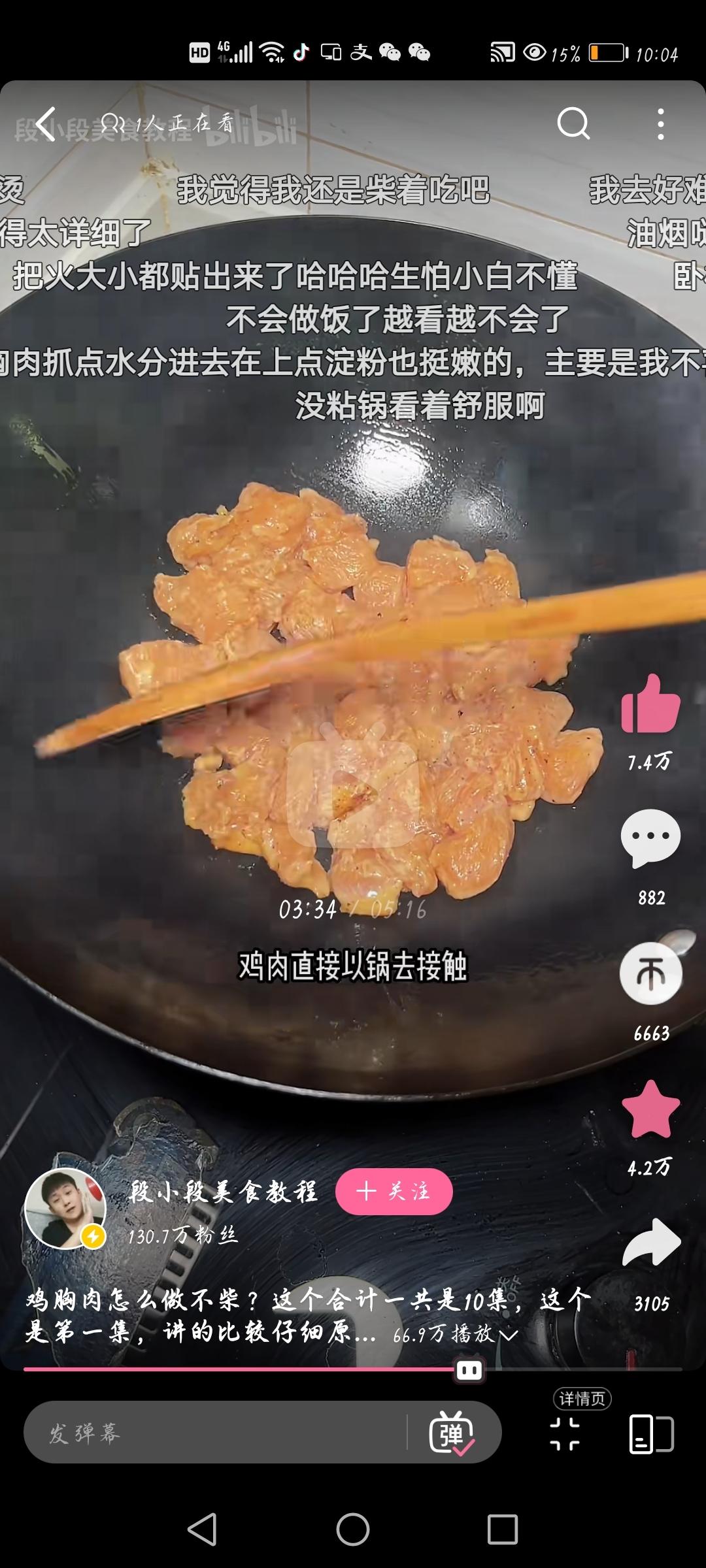Give coins to this video
706x1568 pixels.
tap(650, 973)
